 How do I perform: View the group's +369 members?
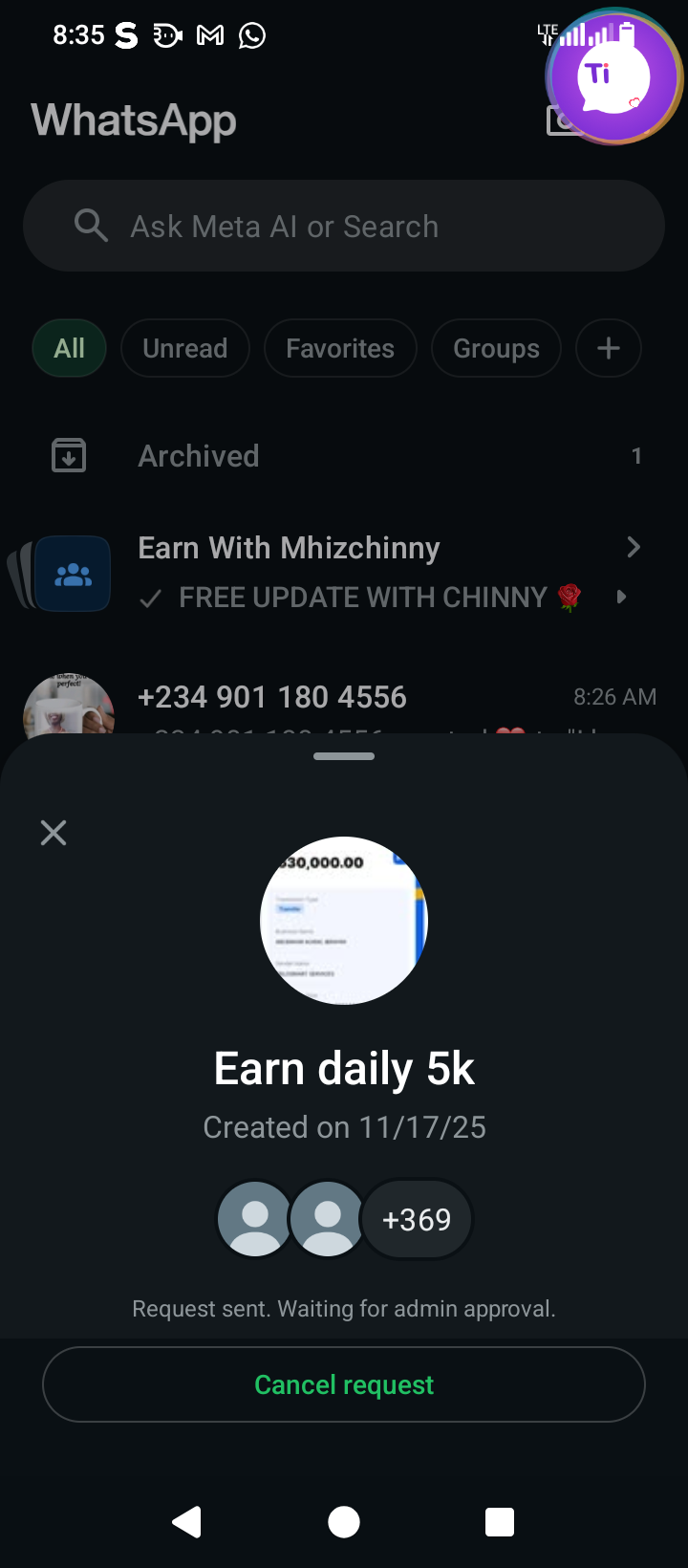pyautogui.click(x=417, y=1219)
